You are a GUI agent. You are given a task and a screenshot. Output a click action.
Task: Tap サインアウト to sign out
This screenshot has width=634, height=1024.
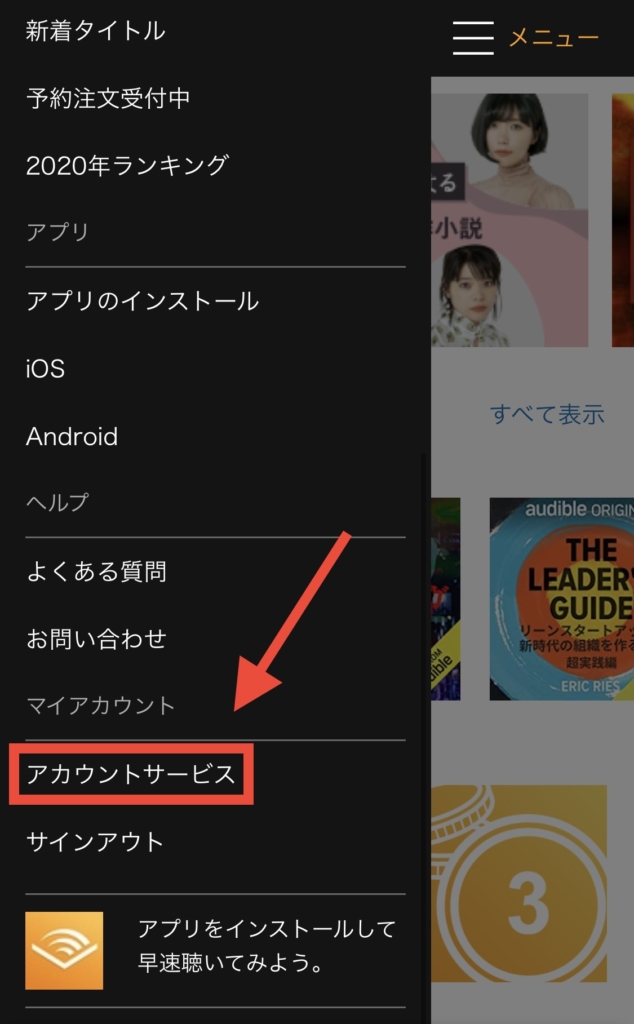pyautogui.click(x=94, y=842)
